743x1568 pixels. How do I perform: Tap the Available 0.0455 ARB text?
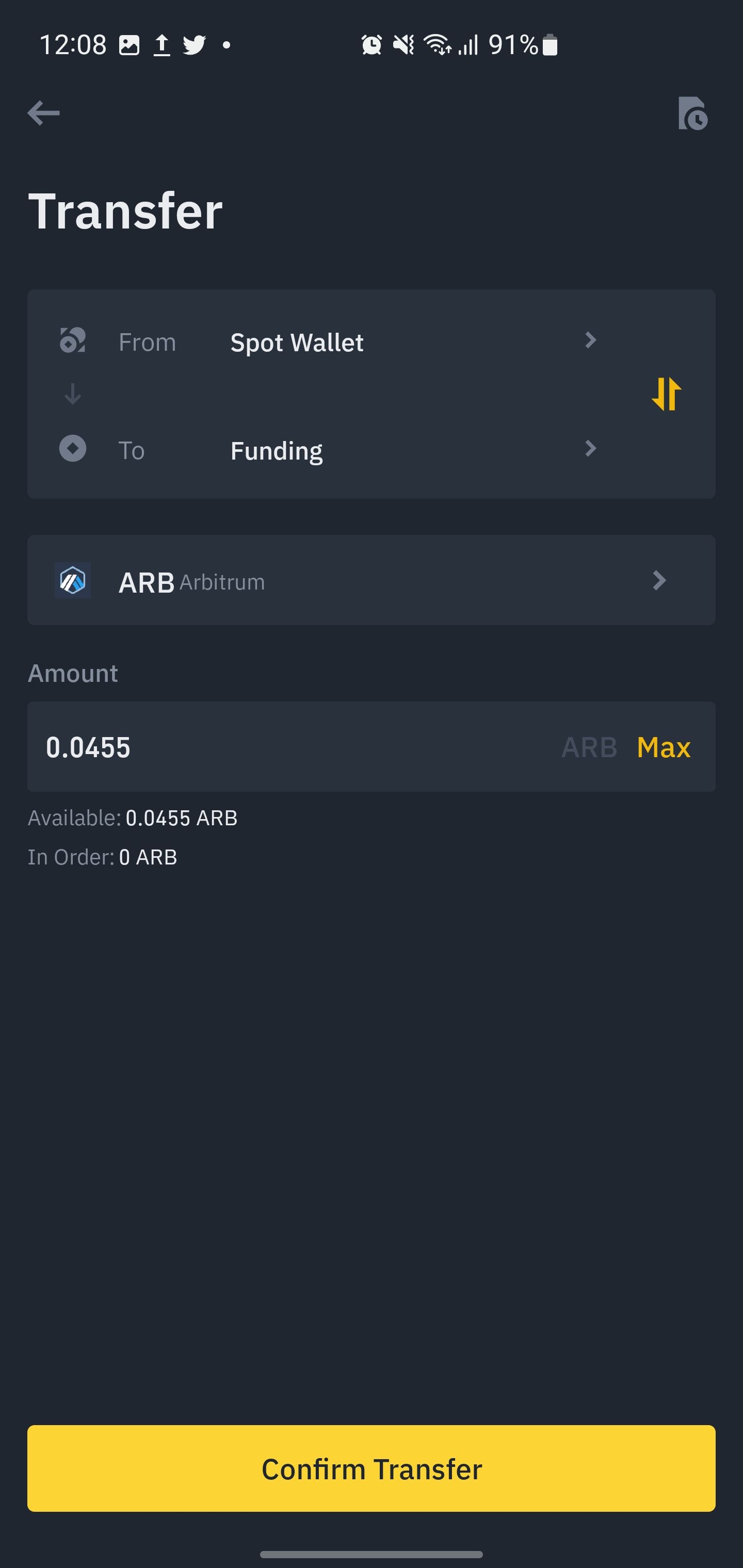coord(132,818)
